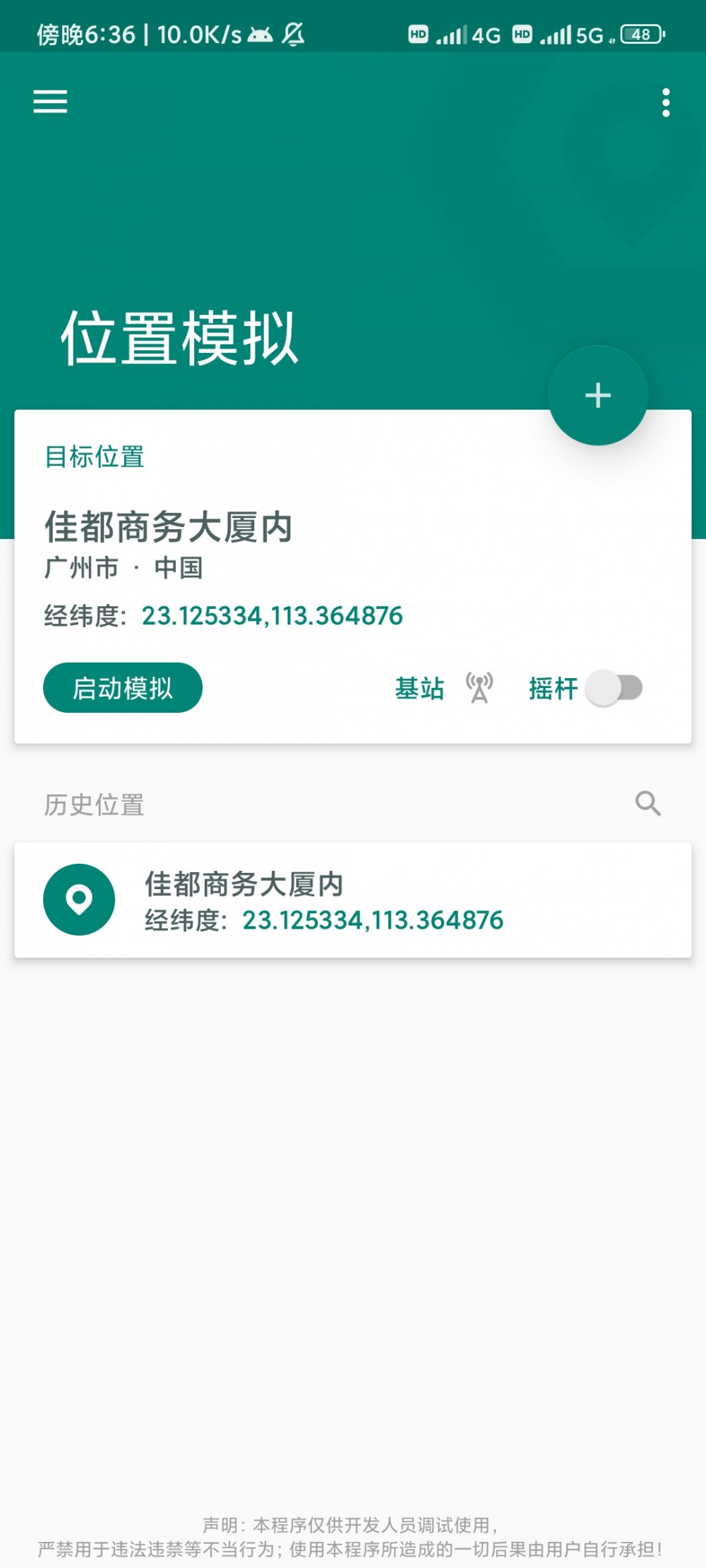
Task: Open search for history locations
Action: tap(647, 804)
